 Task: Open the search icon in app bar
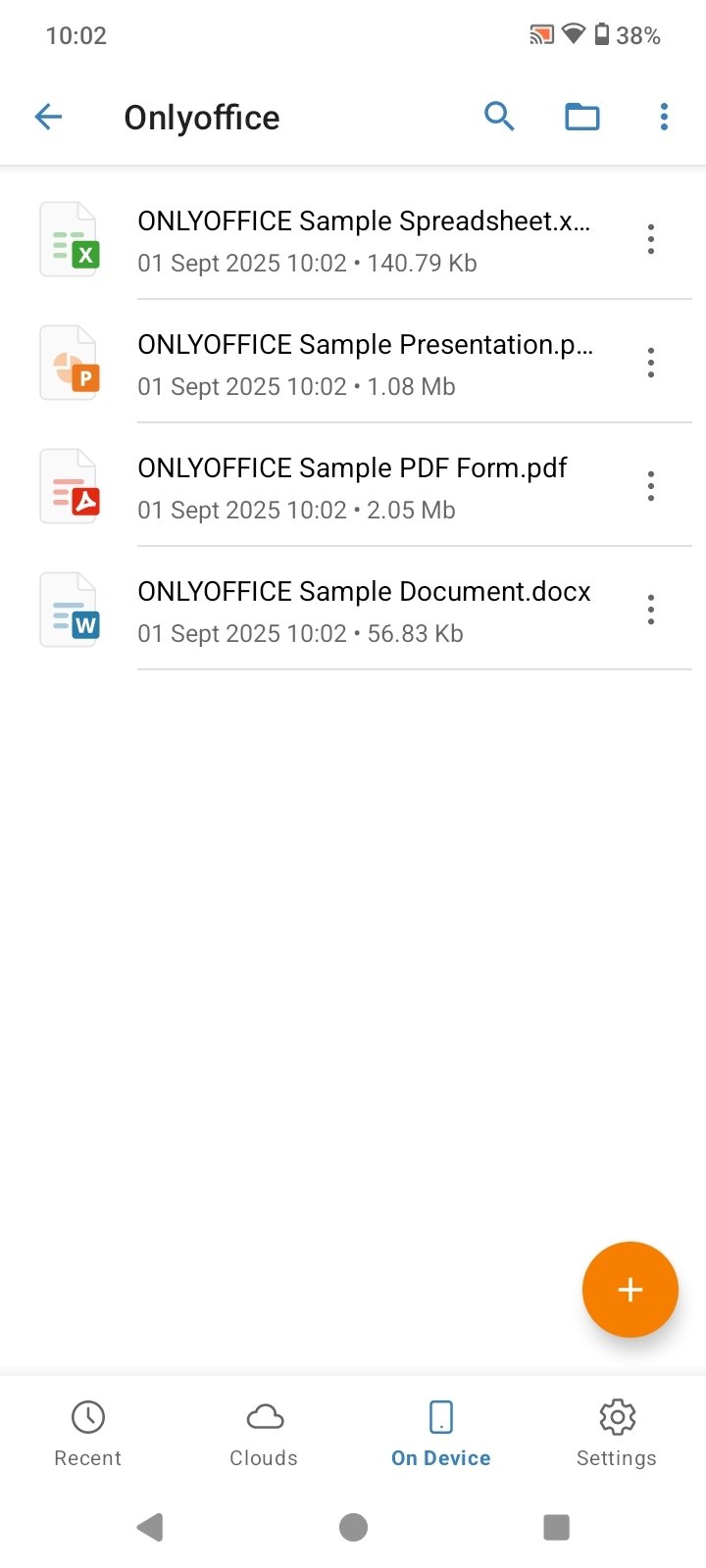tap(499, 117)
